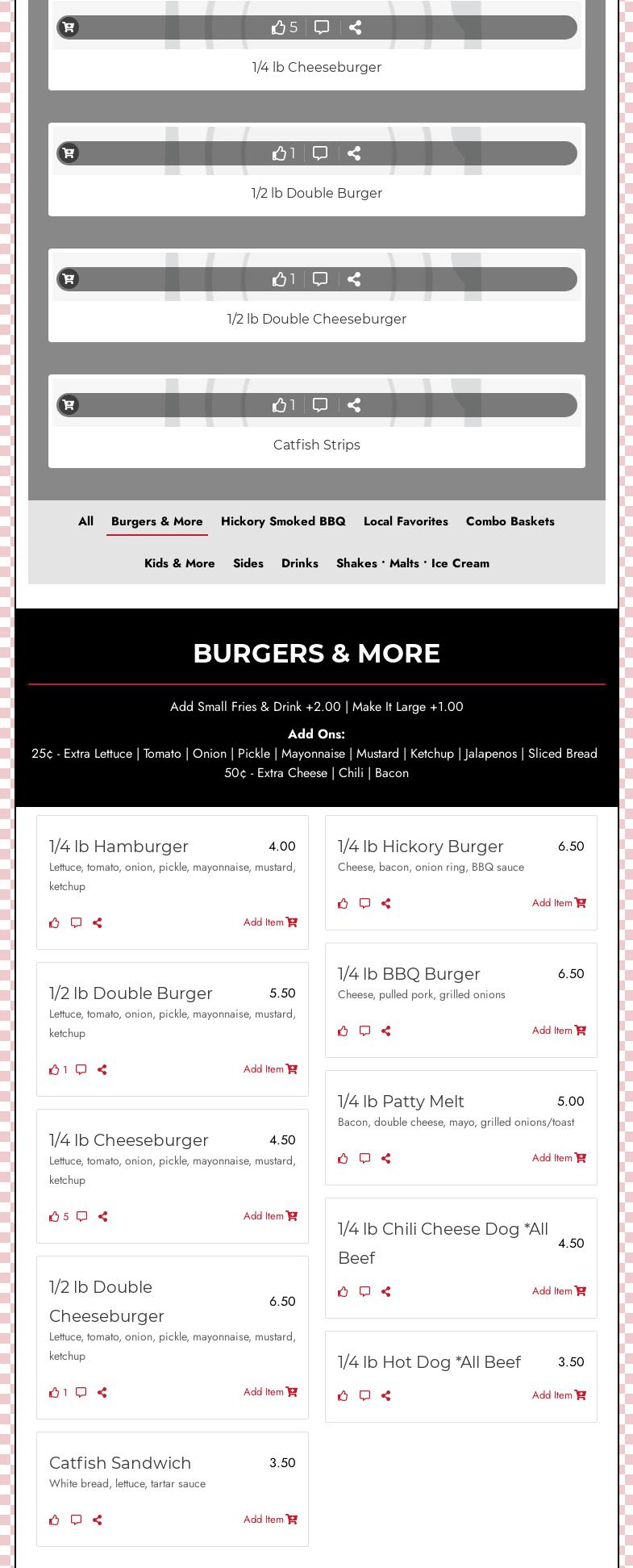This screenshot has width=633, height=1568.
Task: Tap cart icon on Catfish Strips card
Action: point(69,405)
